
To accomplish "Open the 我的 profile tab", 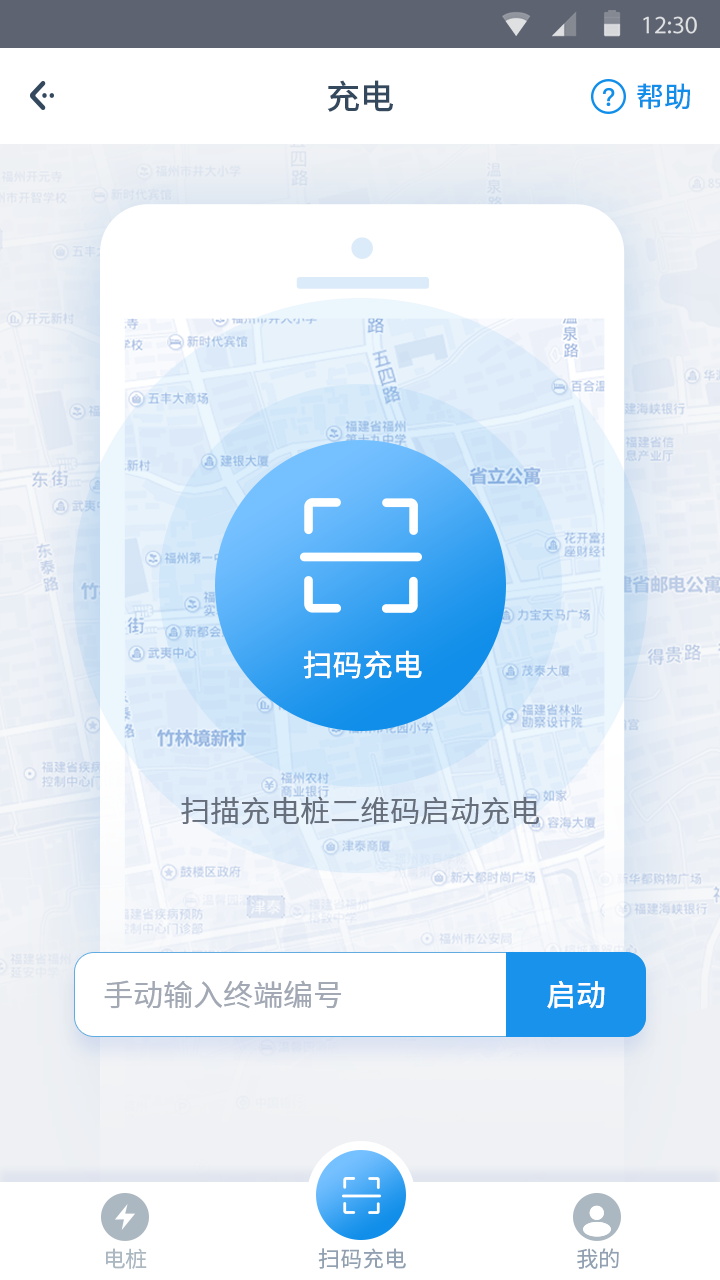I will [597, 1230].
